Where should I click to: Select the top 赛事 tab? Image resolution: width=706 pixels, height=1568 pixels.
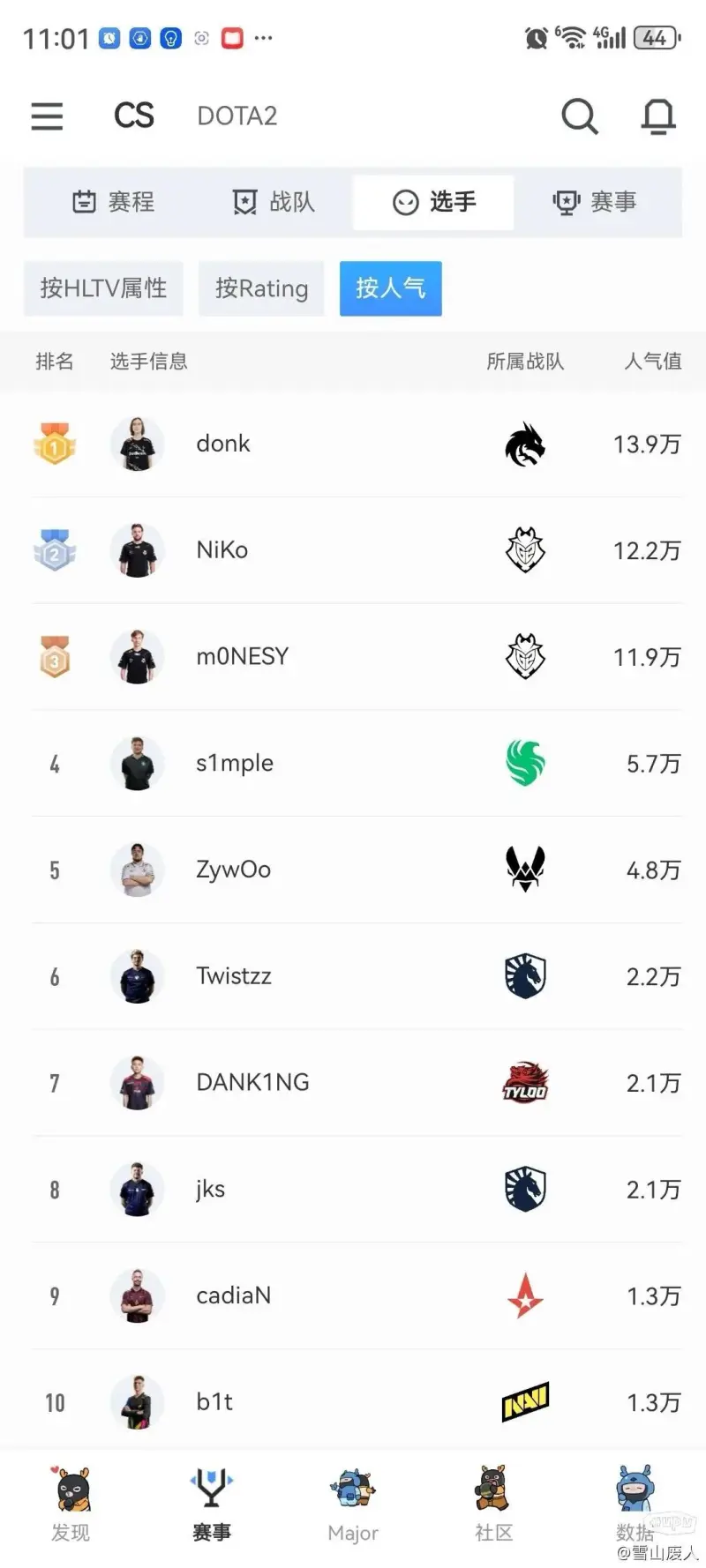click(594, 202)
